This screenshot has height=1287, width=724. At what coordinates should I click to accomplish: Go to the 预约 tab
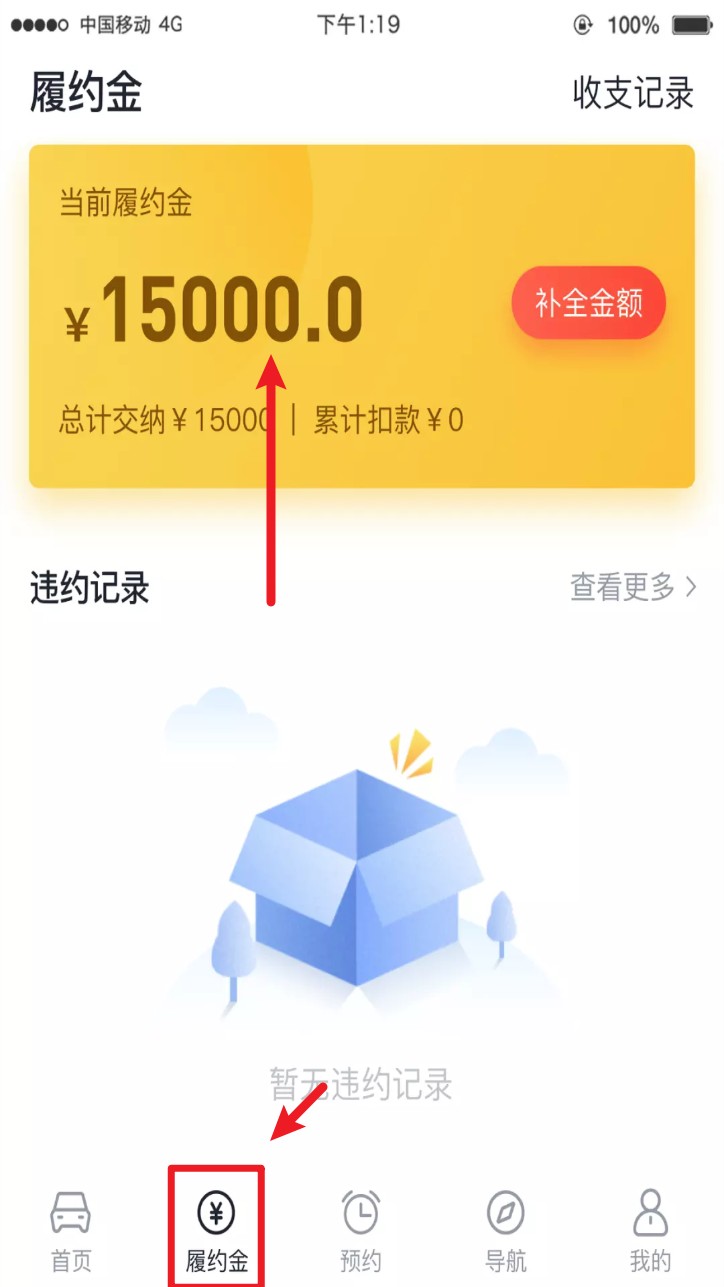(360, 1231)
